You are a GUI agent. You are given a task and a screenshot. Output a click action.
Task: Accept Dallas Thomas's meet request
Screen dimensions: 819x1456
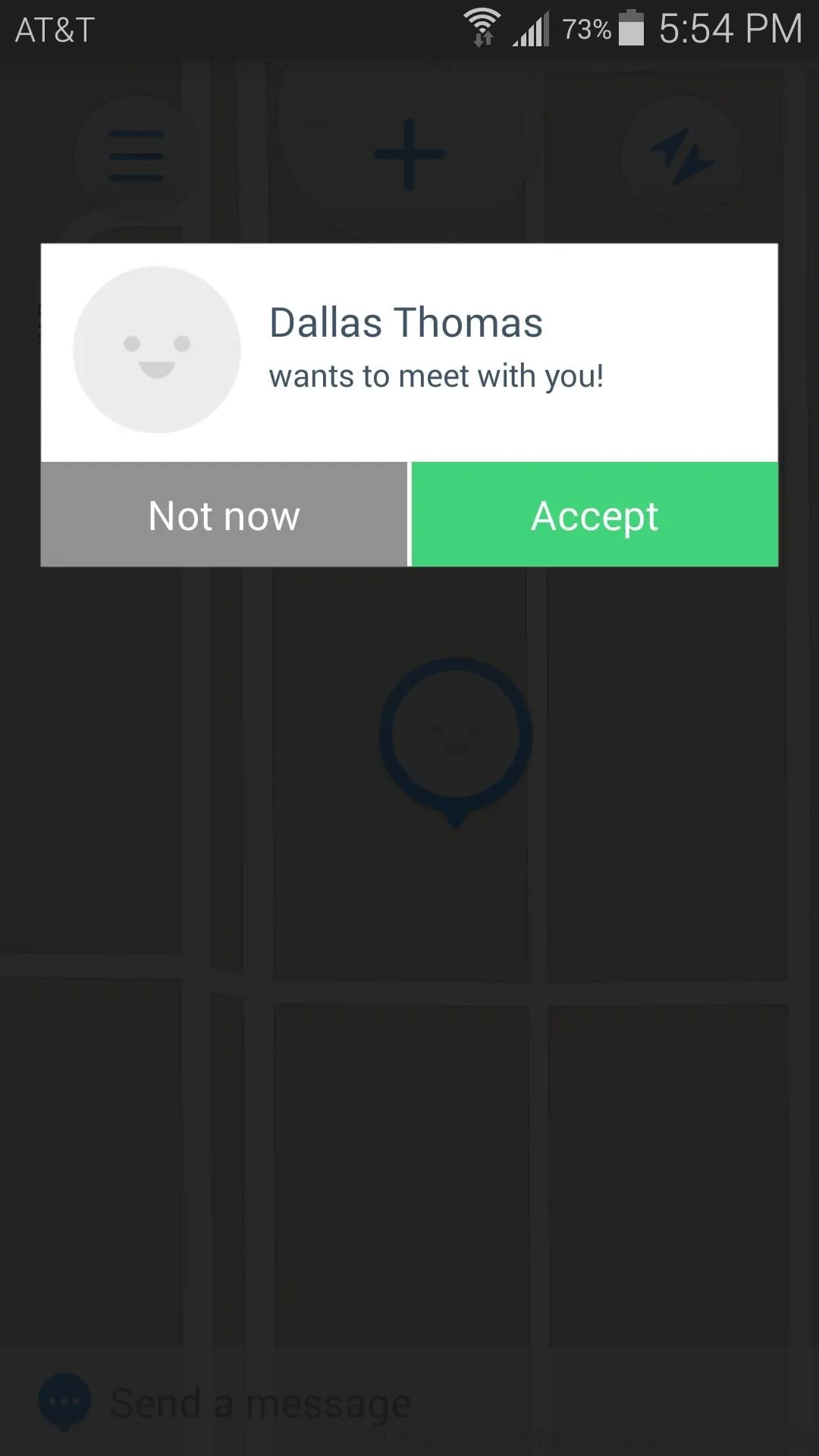tap(595, 515)
